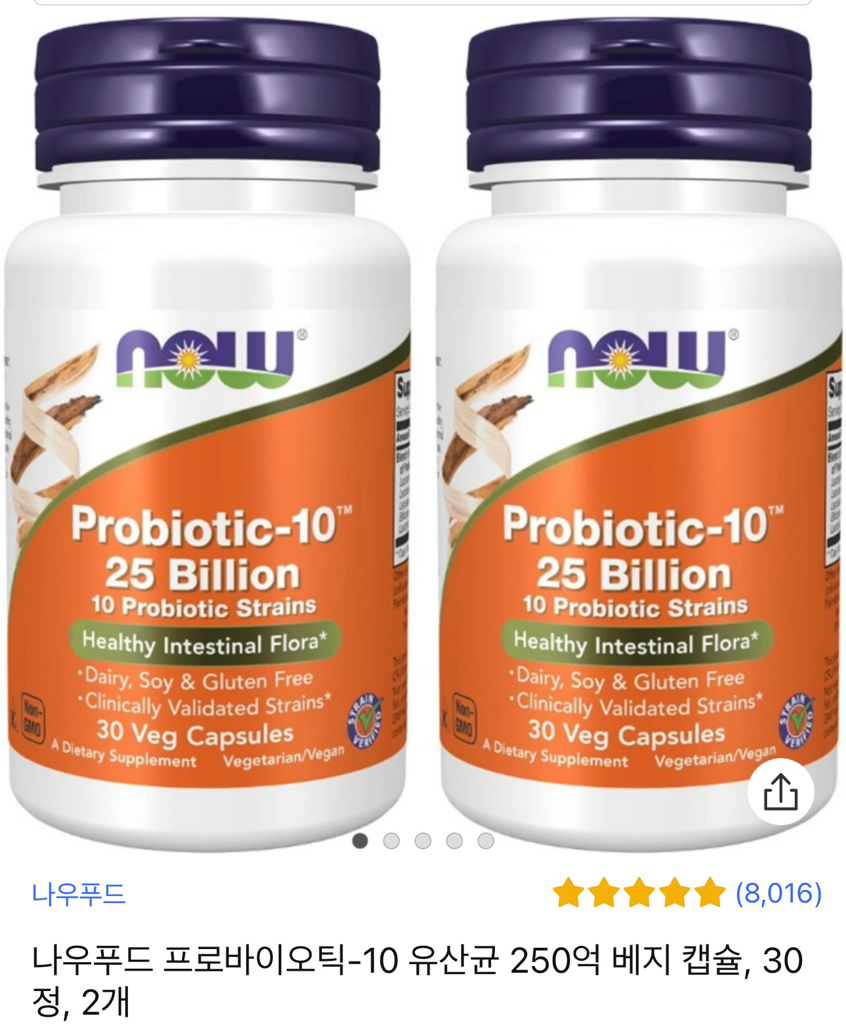Open the 8,016 star reviews
This screenshot has width=846, height=1024.
pyautogui.click(x=687, y=892)
